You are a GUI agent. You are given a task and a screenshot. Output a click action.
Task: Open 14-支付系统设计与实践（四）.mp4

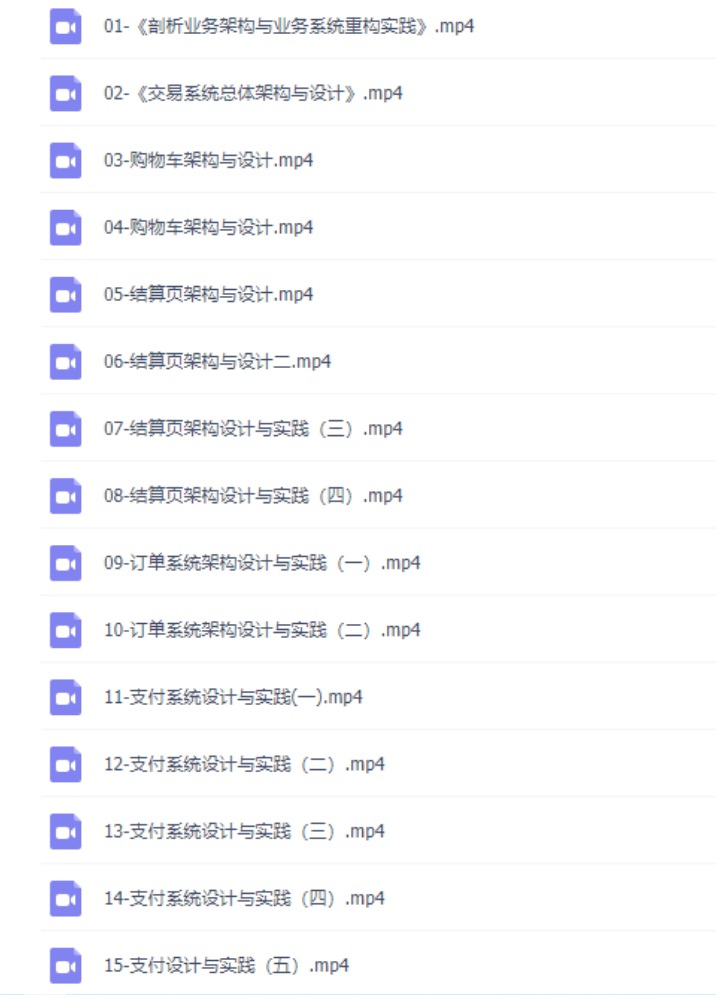click(244, 897)
